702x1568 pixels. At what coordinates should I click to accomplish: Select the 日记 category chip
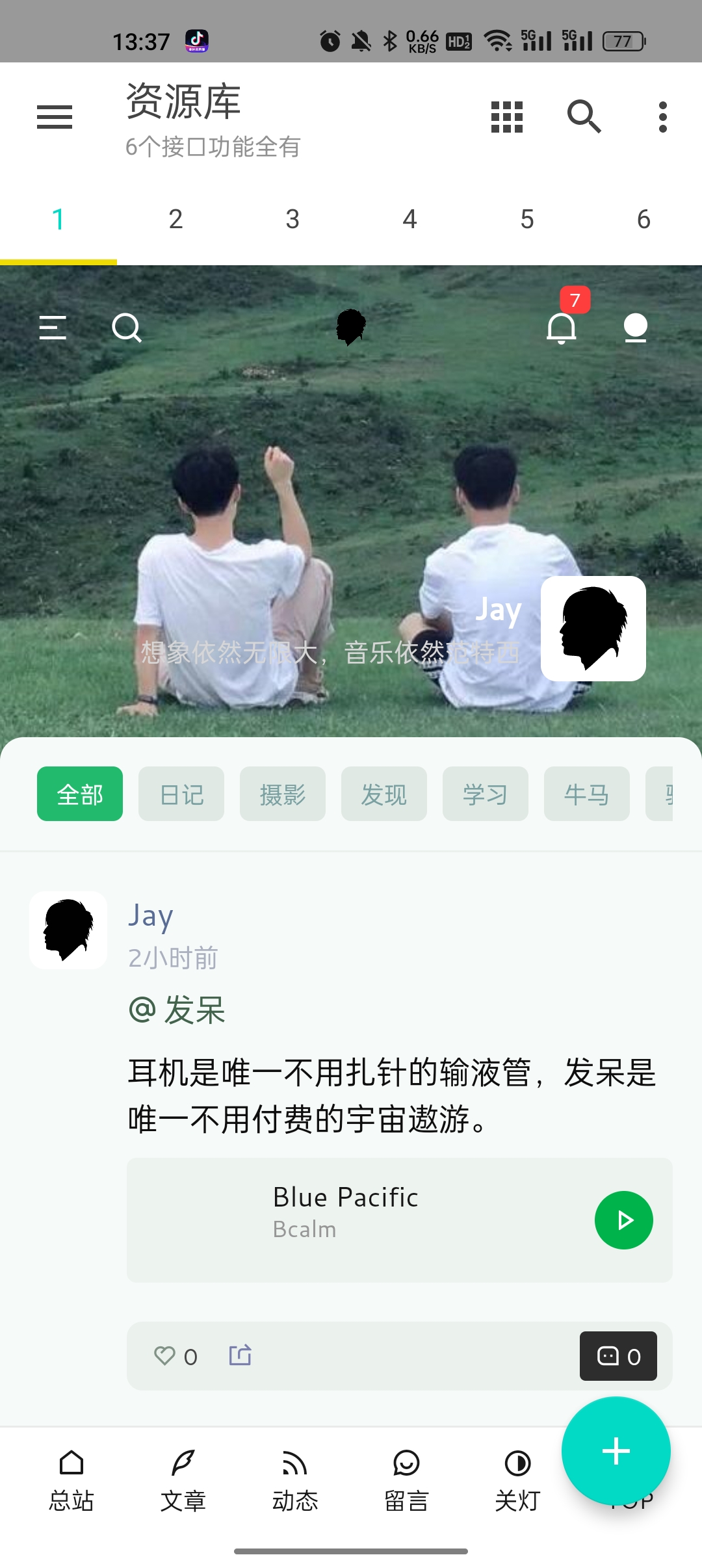[x=181, y=794]
